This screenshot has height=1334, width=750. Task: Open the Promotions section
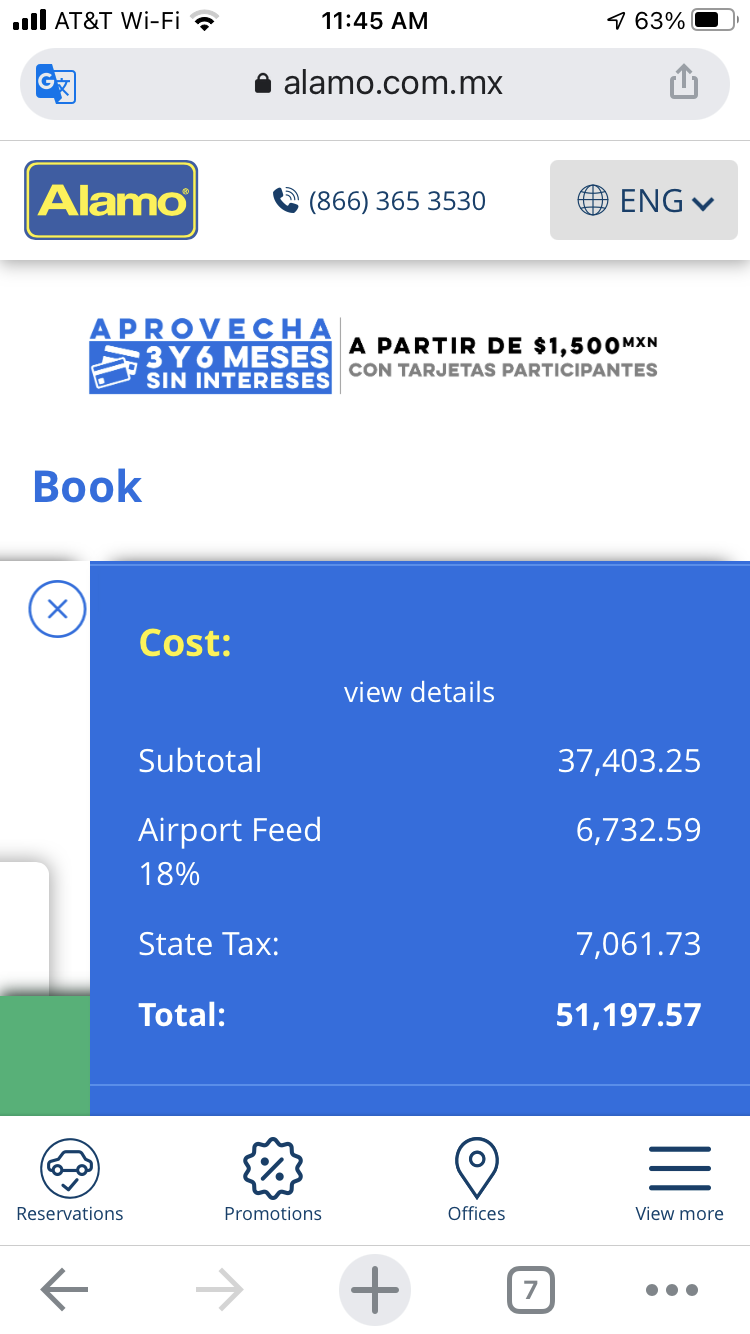(x=273, y=1182)
